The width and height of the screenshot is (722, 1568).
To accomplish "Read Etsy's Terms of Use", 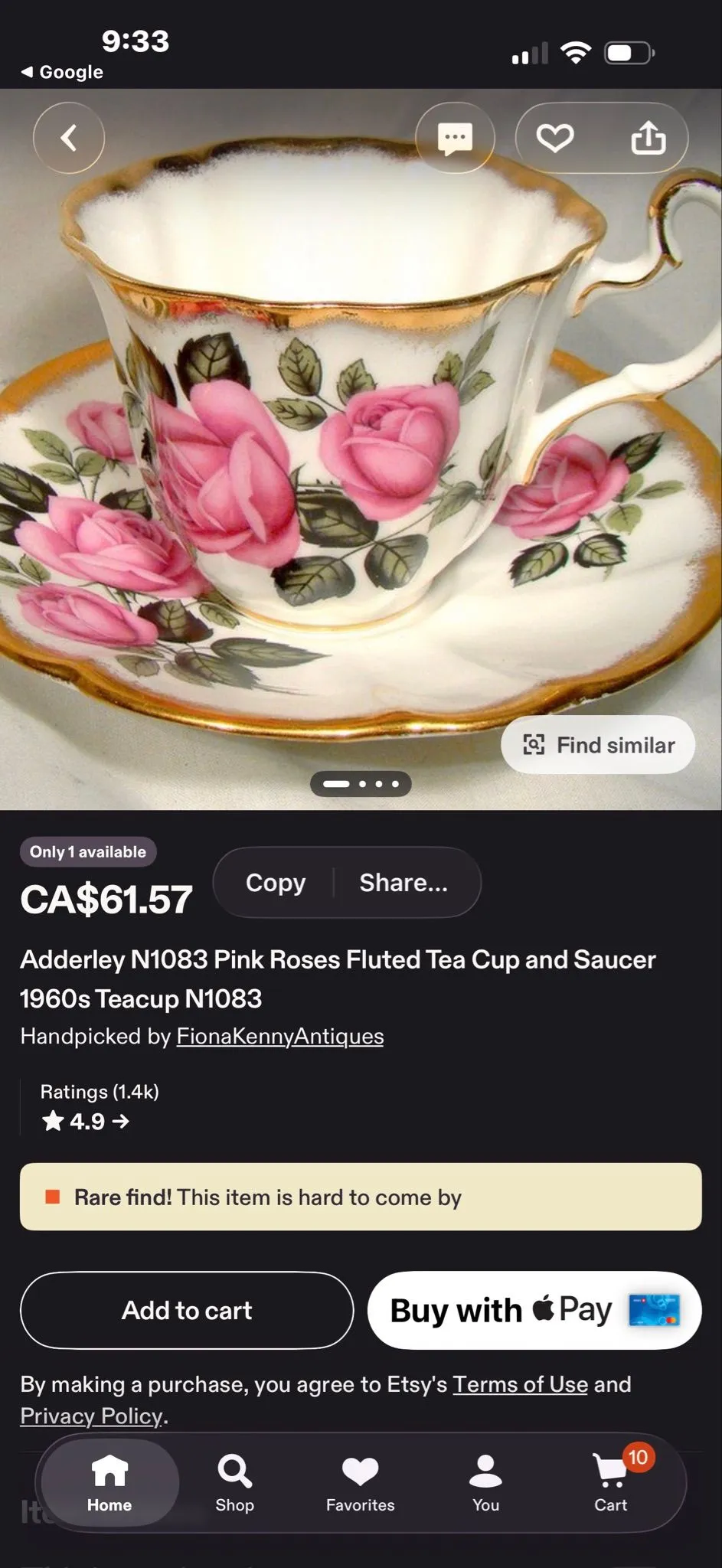I will (x=521, y=1384).
